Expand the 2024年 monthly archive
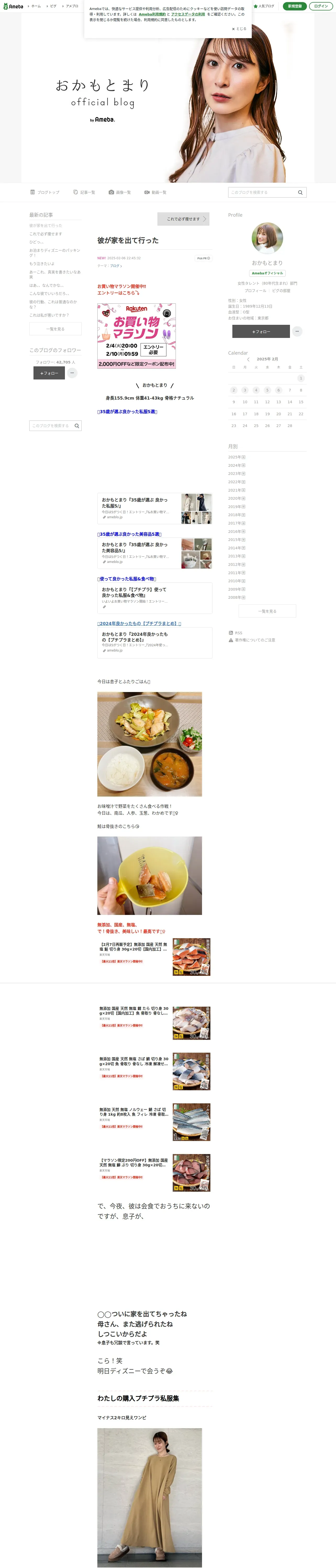Viewport: 336px width, 1568px height. click(237, 466)
